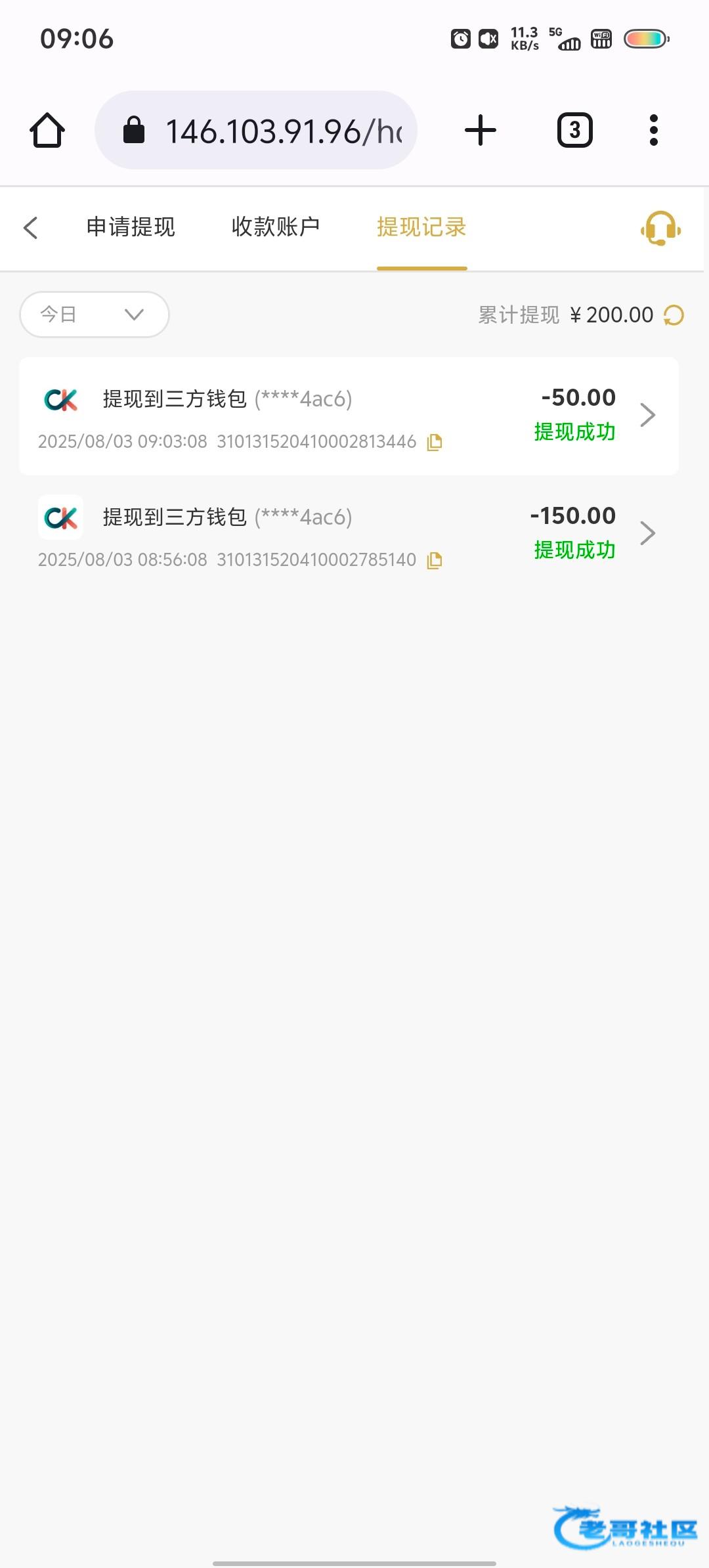Go back using the left arrow
Screen dimensions: 709x1568
[x=31, y=228]
